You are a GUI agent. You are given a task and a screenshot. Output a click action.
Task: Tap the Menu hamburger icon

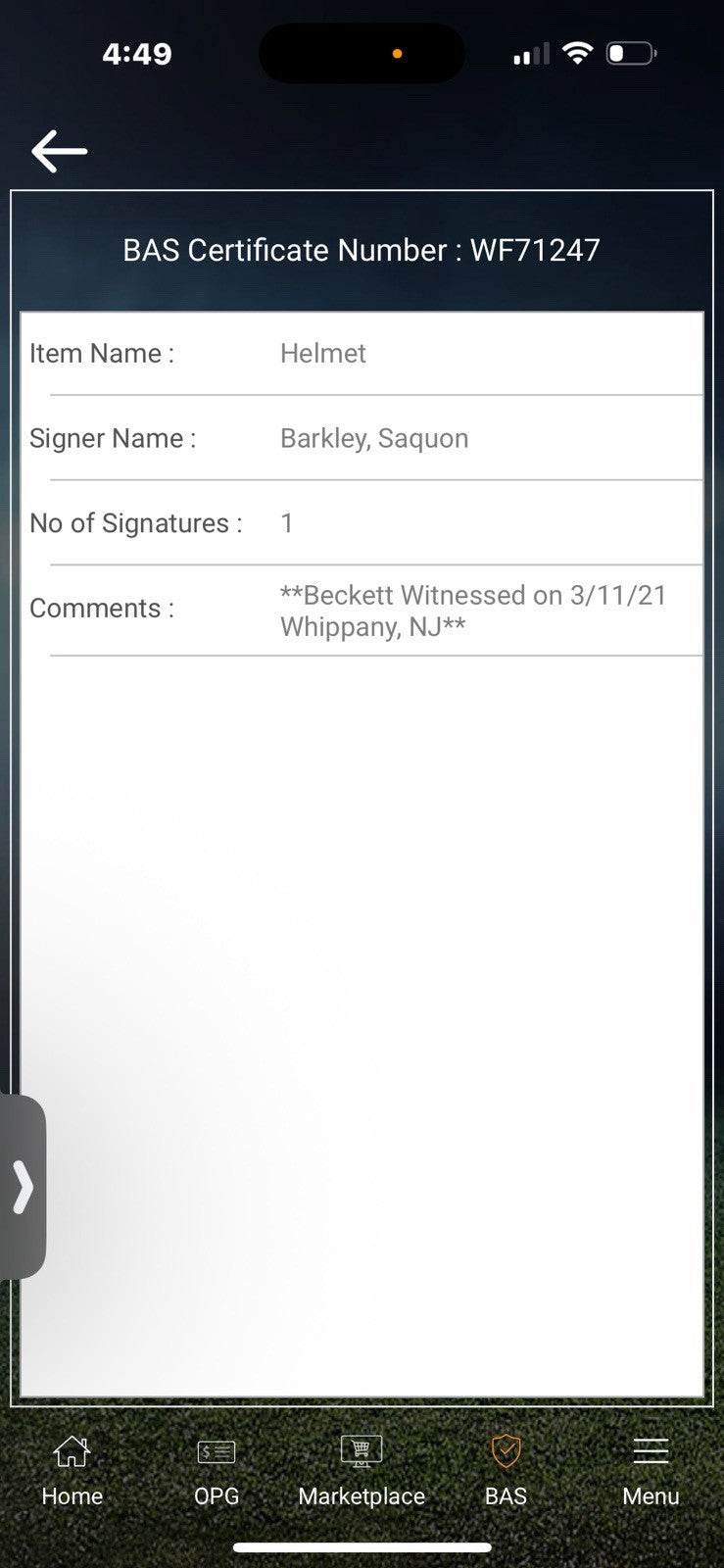650,1451
